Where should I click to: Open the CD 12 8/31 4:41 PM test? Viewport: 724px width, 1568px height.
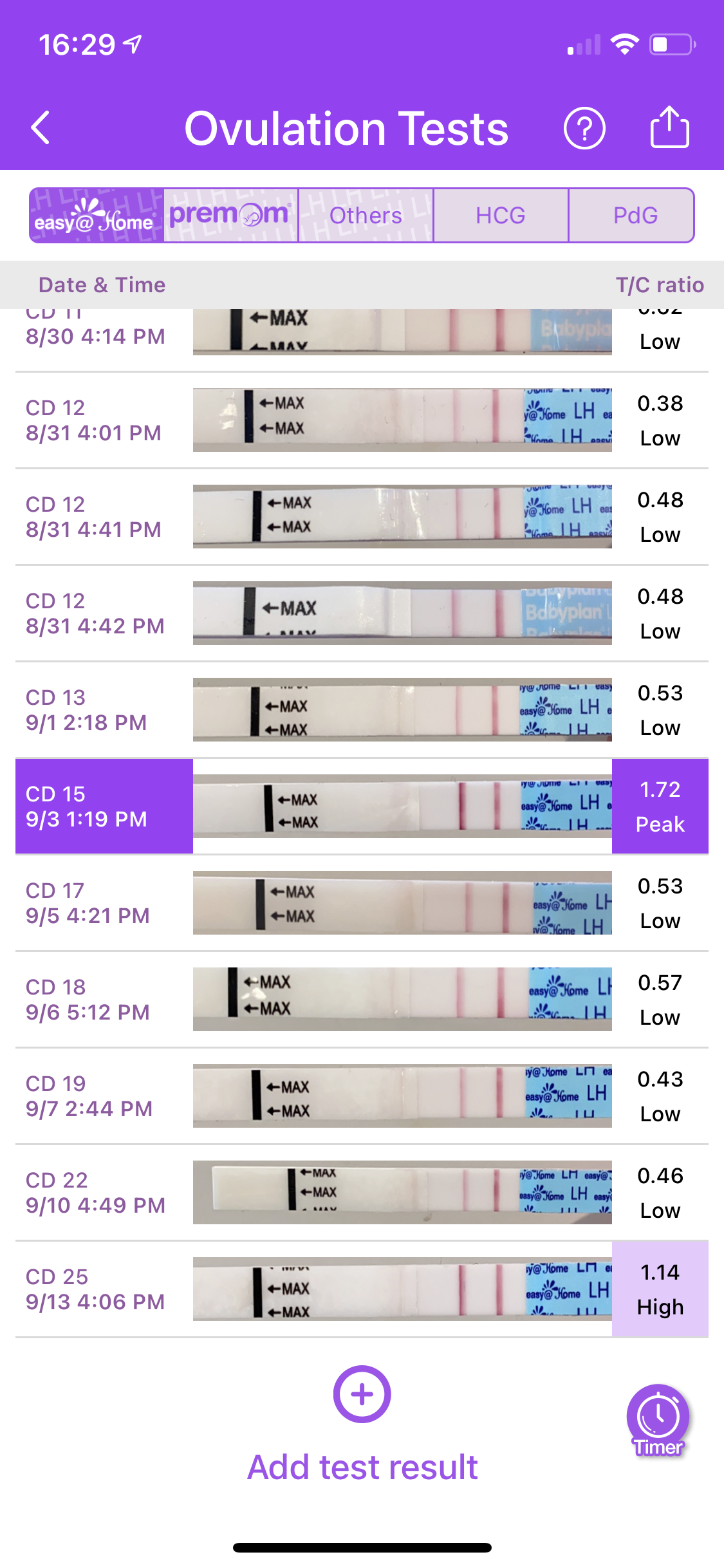coord(362,516)
